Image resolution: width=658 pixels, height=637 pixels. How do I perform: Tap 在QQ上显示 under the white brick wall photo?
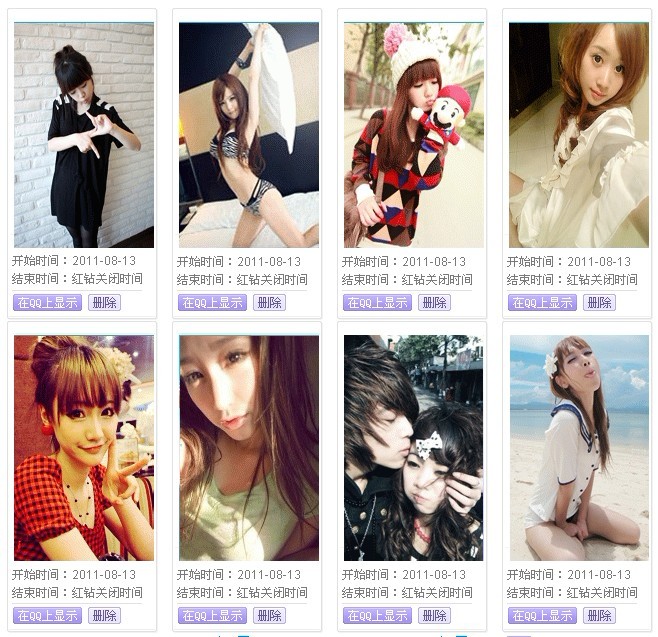click(47, 302)
